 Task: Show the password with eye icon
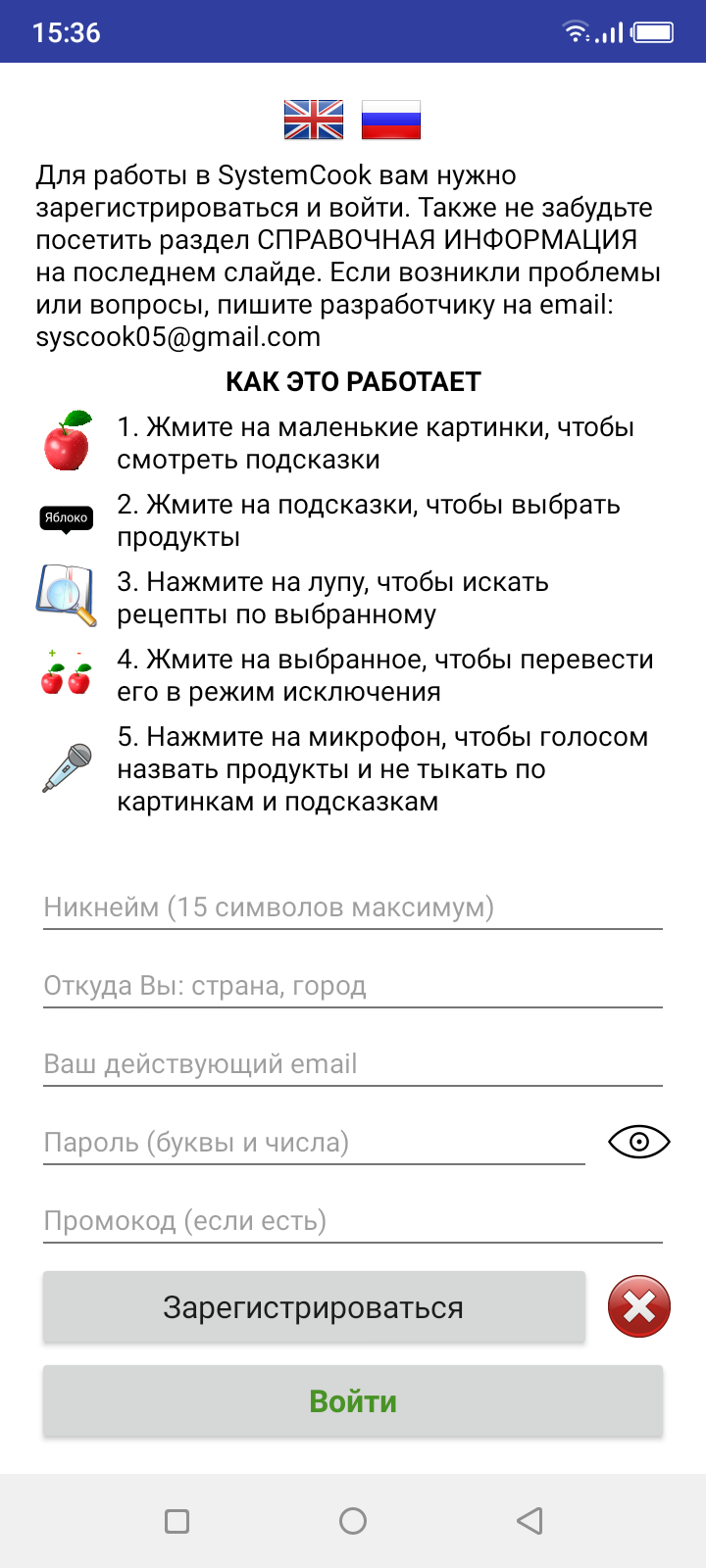[x=639, y=1142]
